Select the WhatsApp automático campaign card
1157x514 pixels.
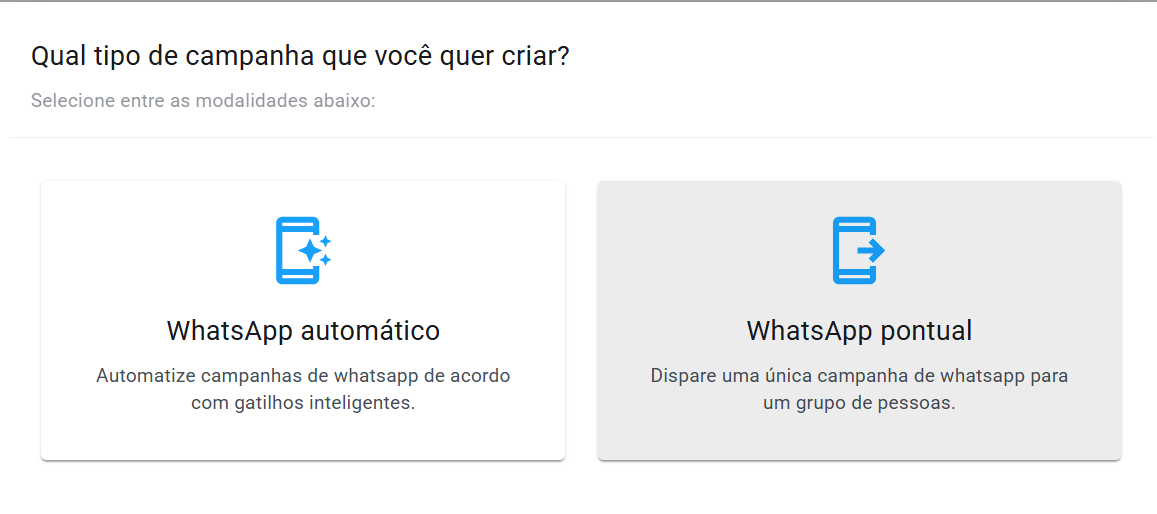pos(303,321)
